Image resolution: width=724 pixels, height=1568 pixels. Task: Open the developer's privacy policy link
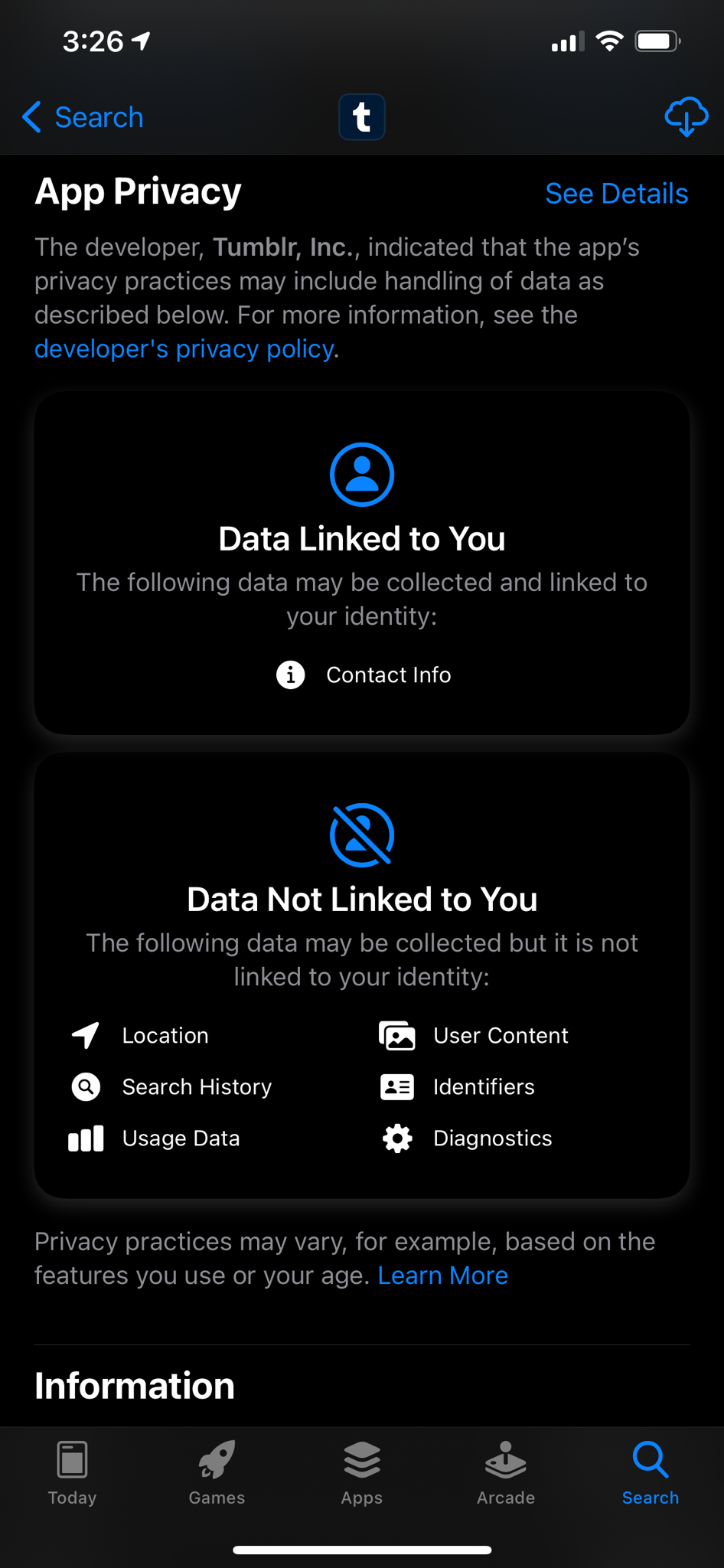click(184, 349)
